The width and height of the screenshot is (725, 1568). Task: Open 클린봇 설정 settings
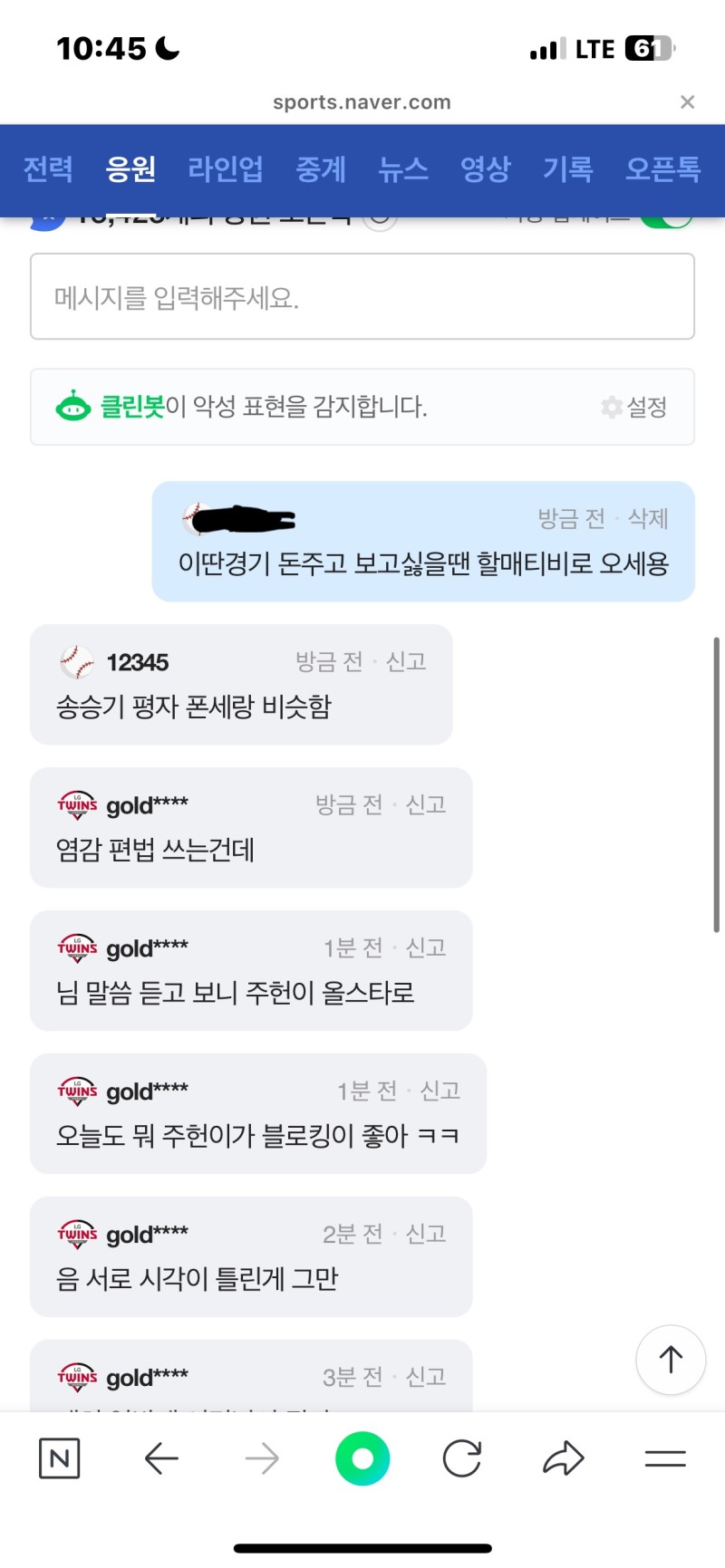pos(635,408)
